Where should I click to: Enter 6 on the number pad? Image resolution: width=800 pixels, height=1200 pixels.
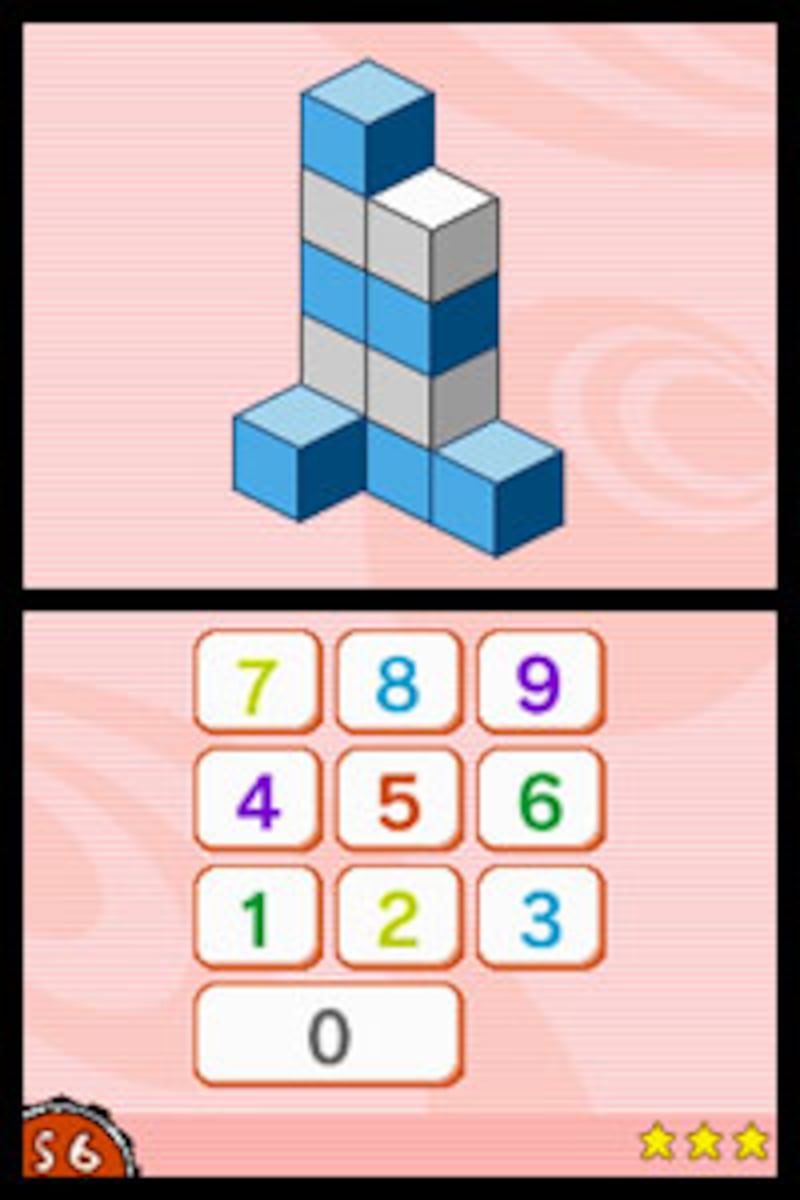(x=540, y=799)
